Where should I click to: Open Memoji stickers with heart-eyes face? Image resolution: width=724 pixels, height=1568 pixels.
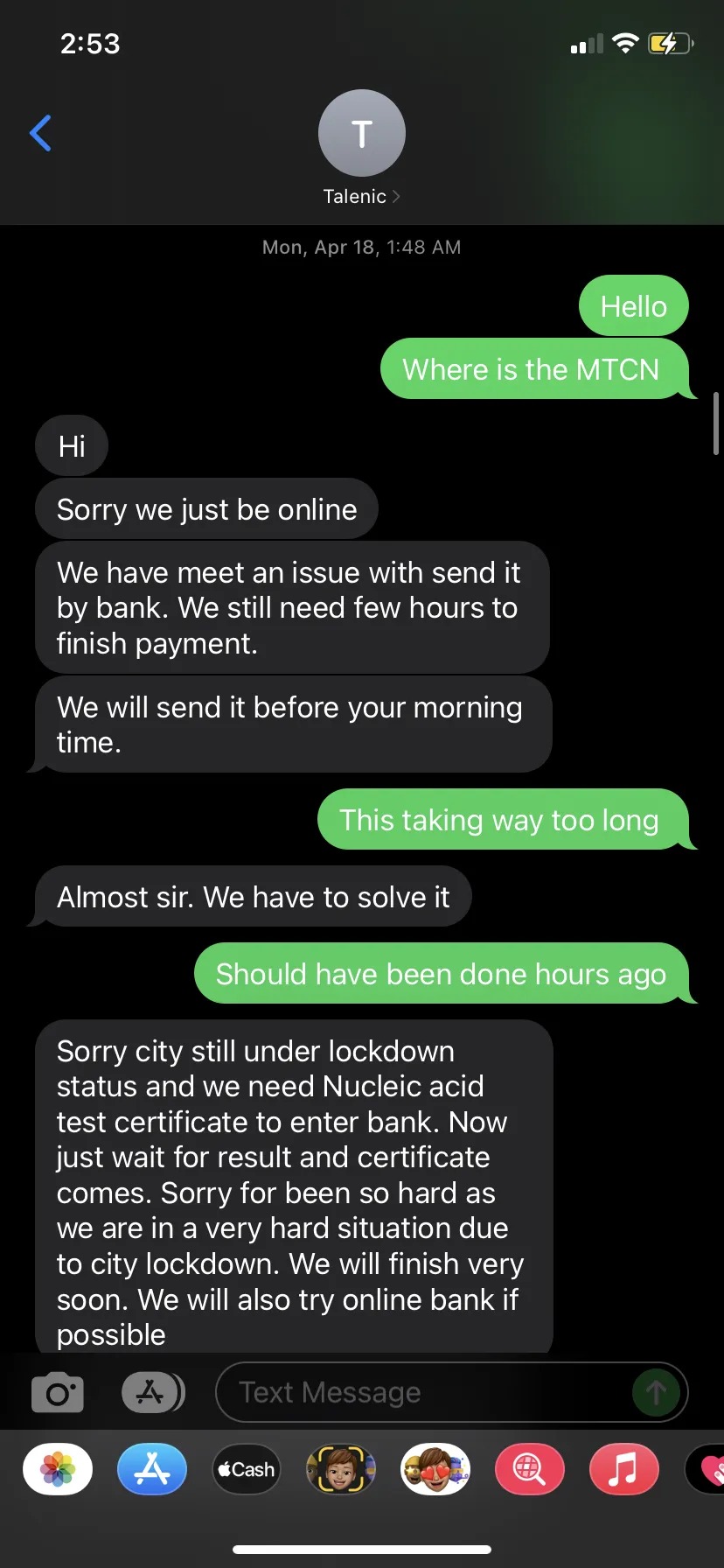[x=435, y=1469]
